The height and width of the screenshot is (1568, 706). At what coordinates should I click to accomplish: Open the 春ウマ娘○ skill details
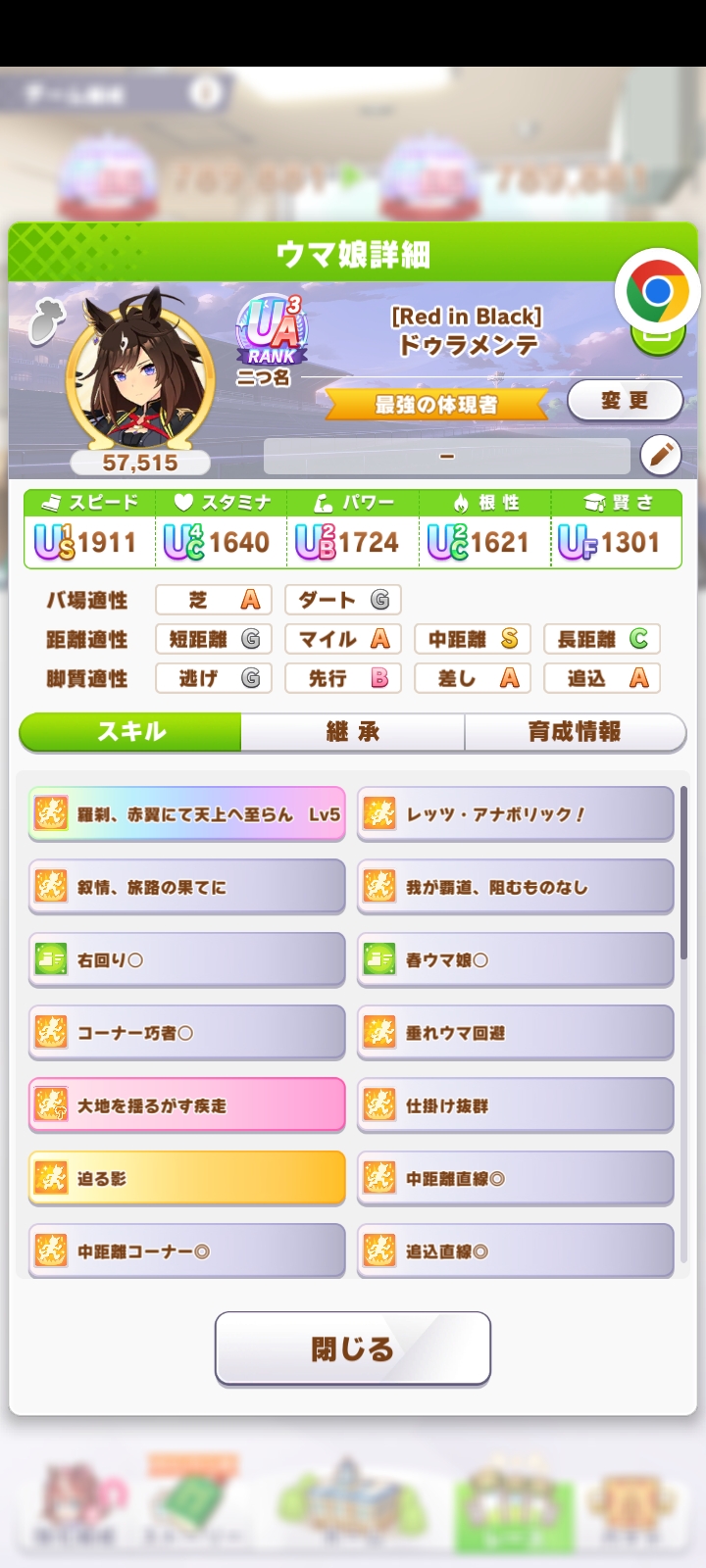[x=516, y=959]
